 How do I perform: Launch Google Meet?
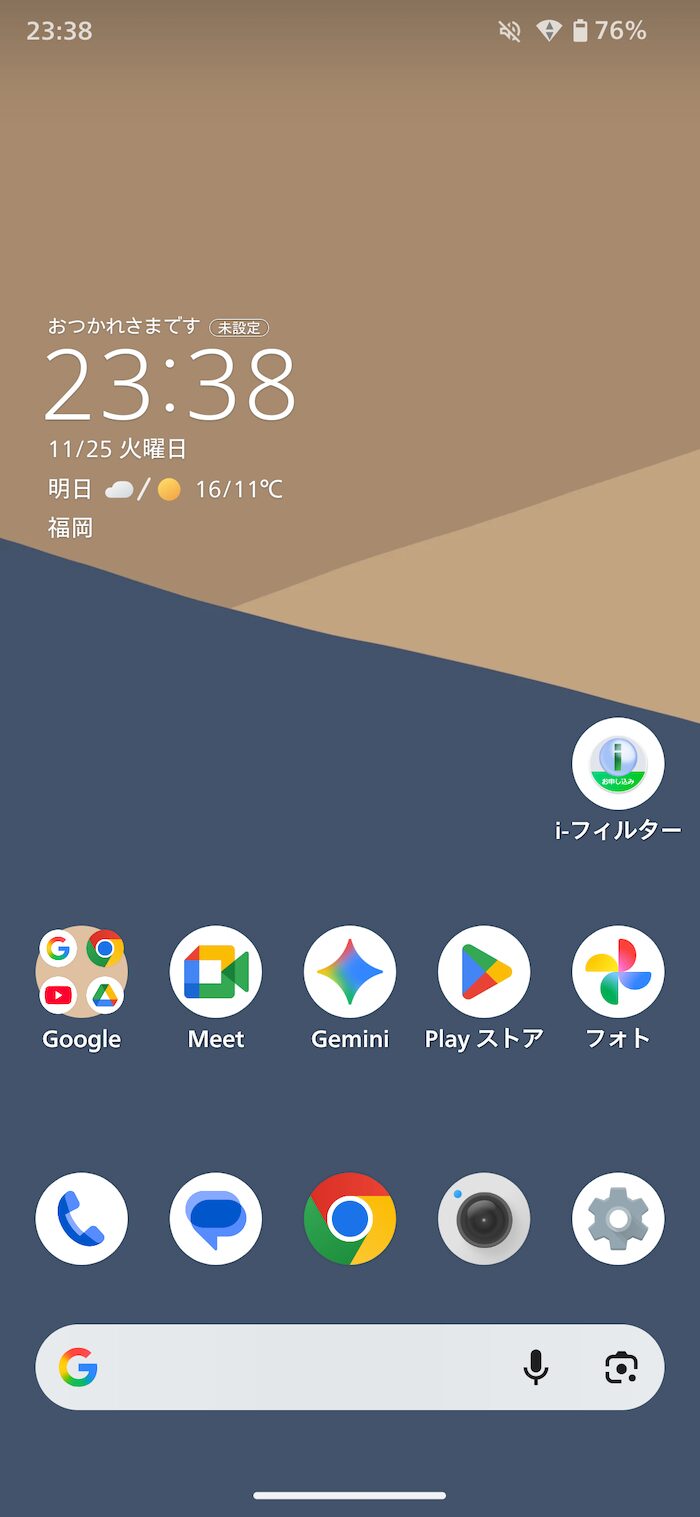216,971
